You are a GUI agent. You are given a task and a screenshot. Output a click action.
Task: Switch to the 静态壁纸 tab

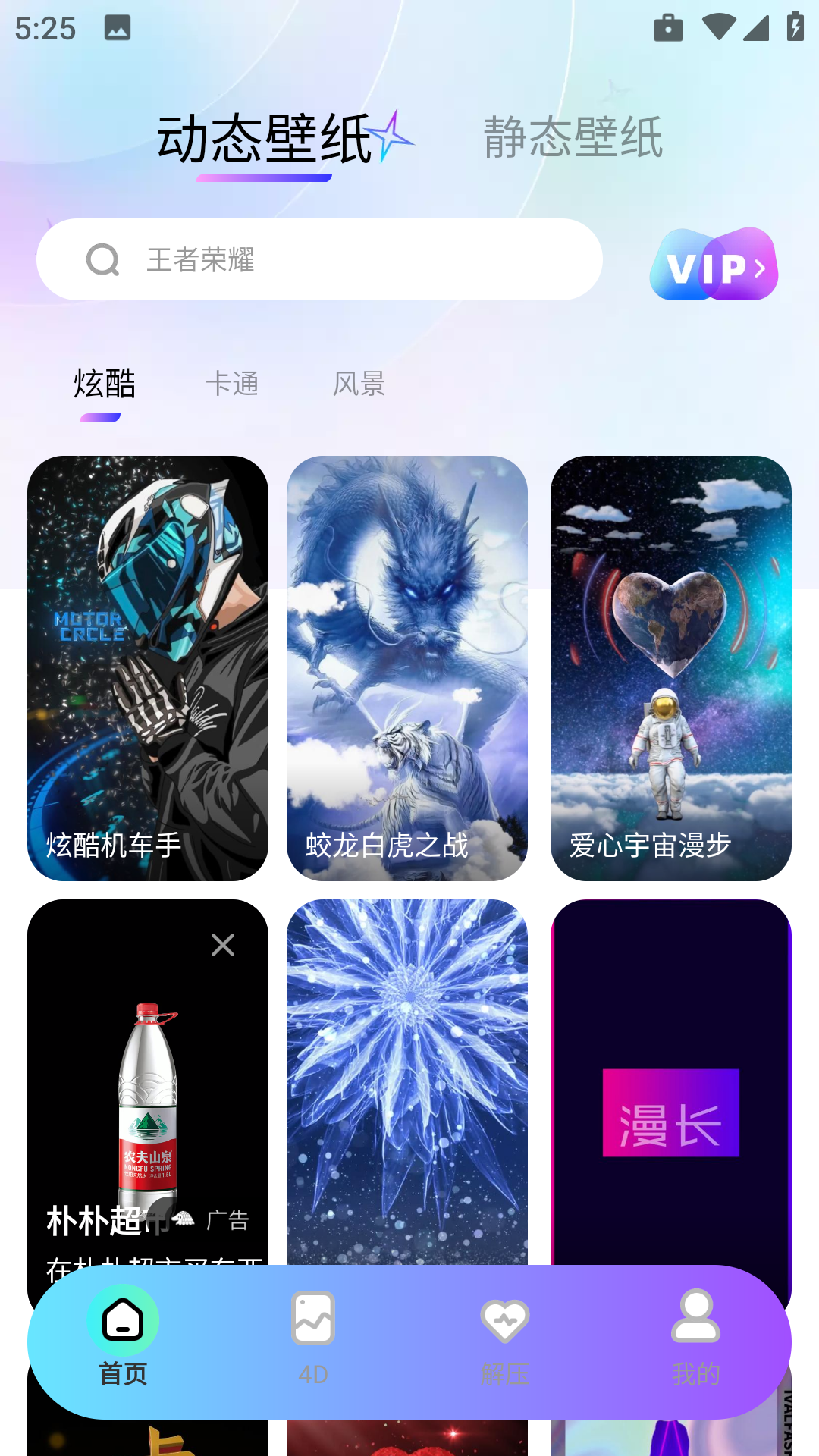[x=573, y=138]
